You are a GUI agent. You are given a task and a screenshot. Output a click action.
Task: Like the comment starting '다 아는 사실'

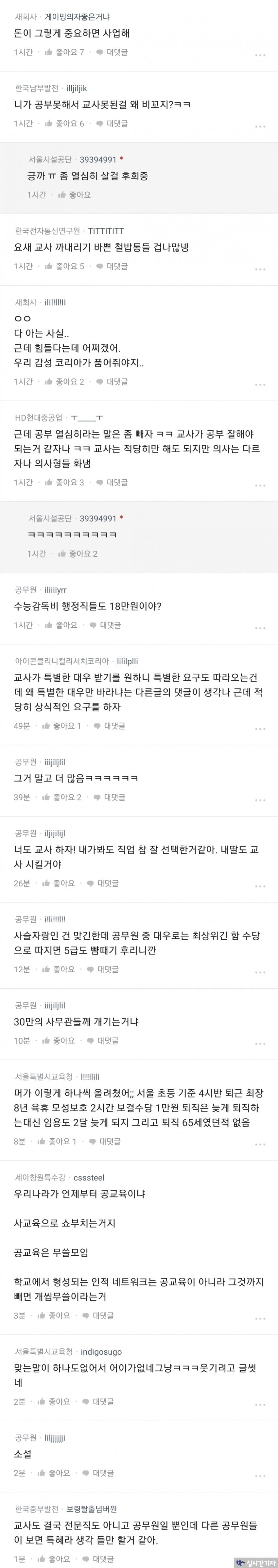click(x=65, y=382)
